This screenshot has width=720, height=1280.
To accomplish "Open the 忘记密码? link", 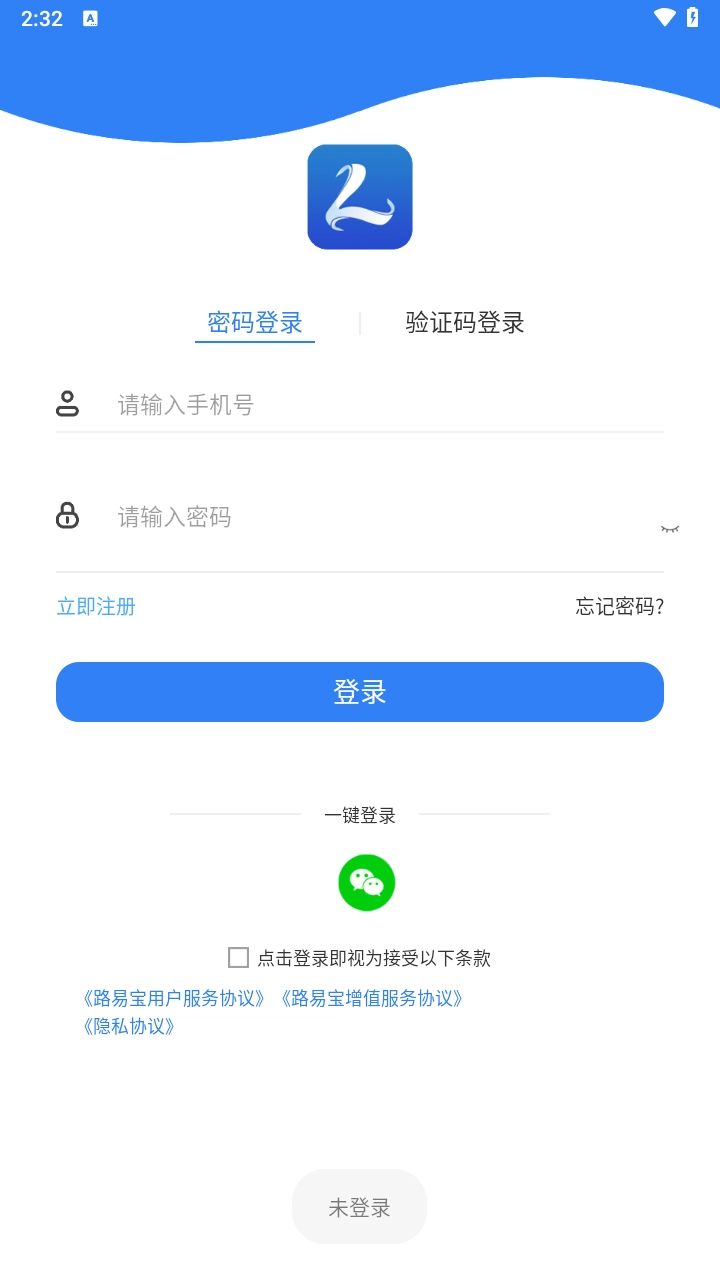I will click(619, 607).
